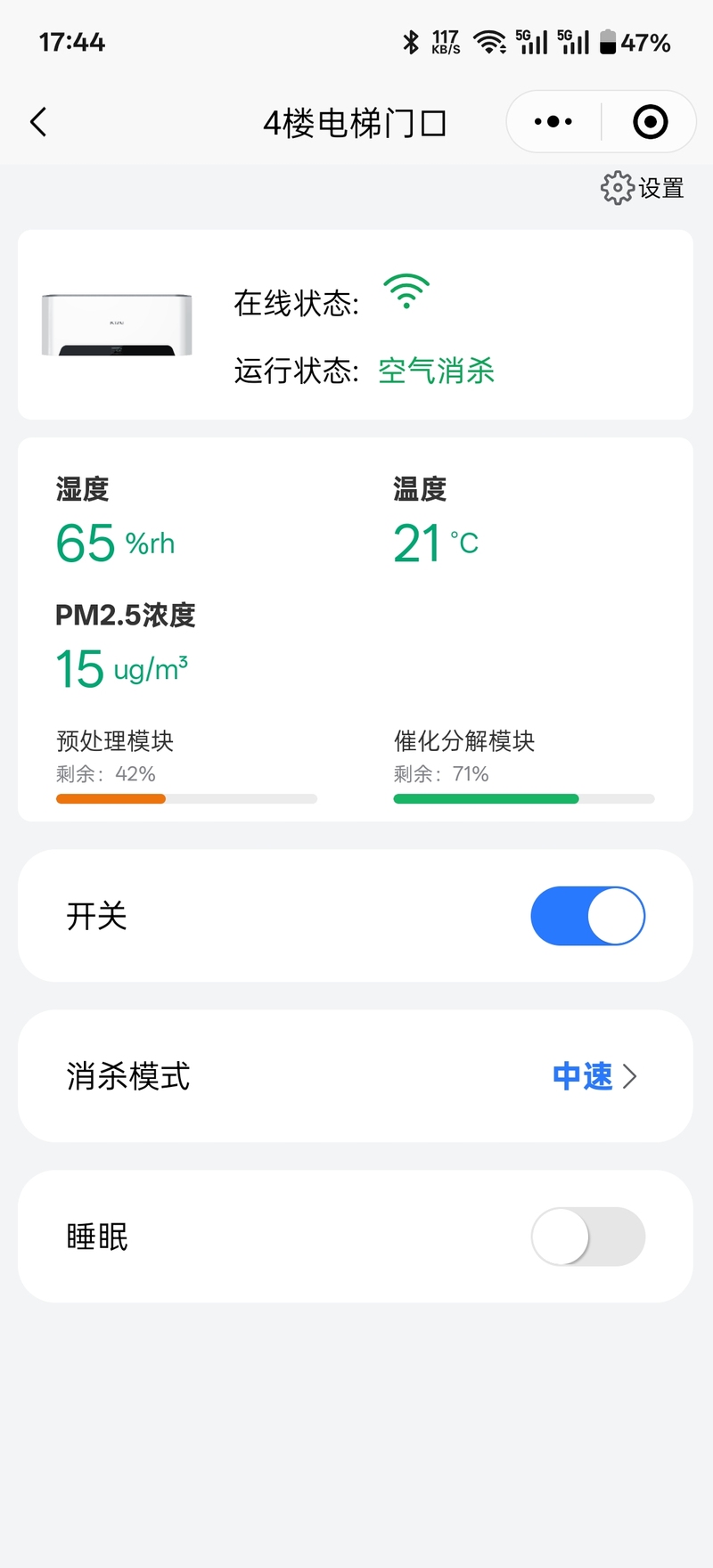Open the mini program more options menu
This screenshot has height=1568, width=713.
[553, 122]
